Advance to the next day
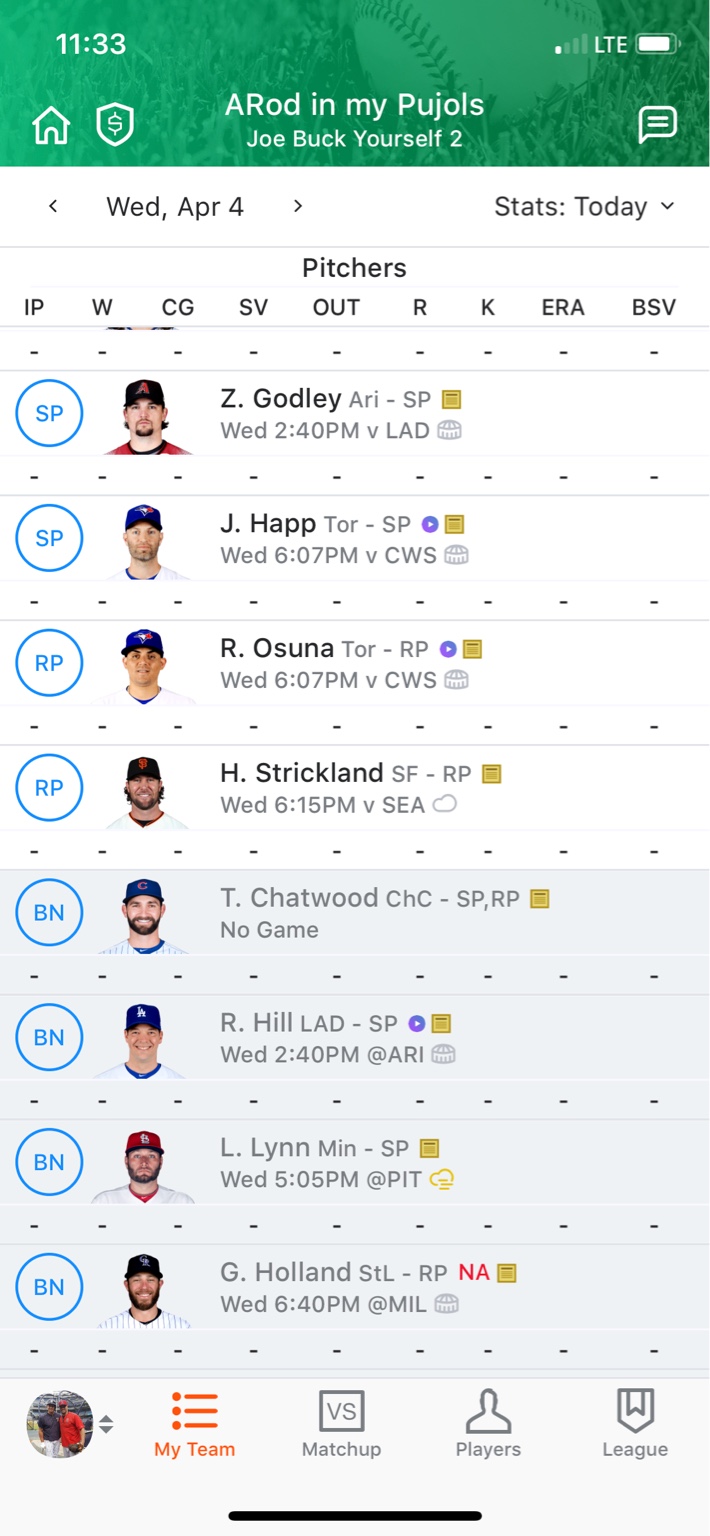 297,206
